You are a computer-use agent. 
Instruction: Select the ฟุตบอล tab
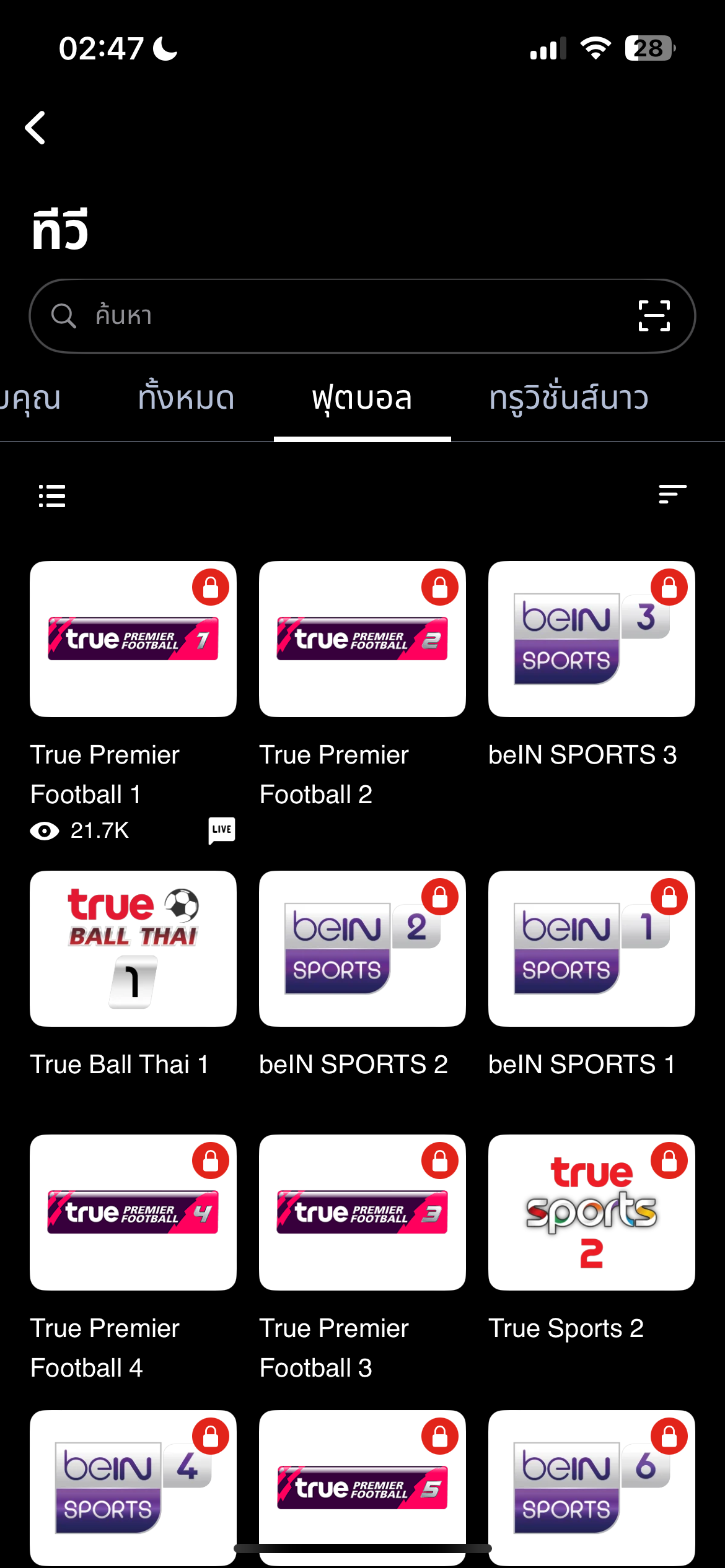(x=362, y=398)
